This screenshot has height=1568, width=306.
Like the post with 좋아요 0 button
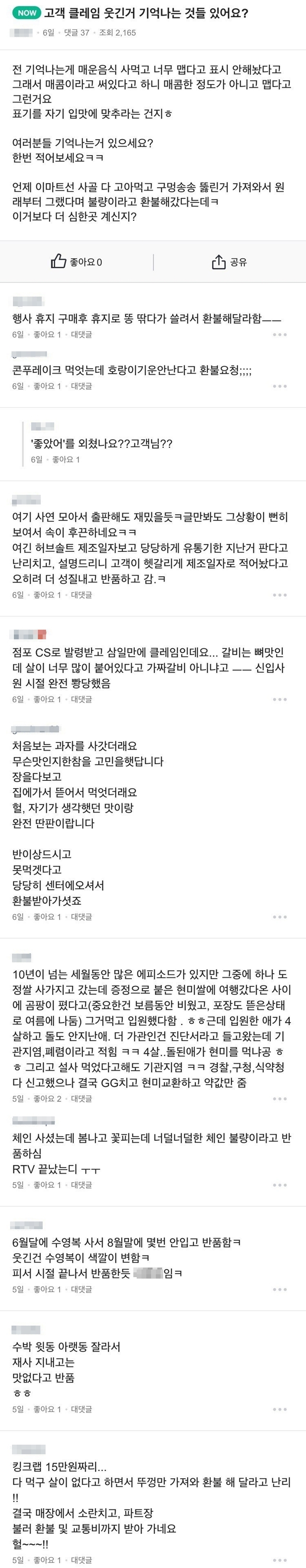point(76,263)
